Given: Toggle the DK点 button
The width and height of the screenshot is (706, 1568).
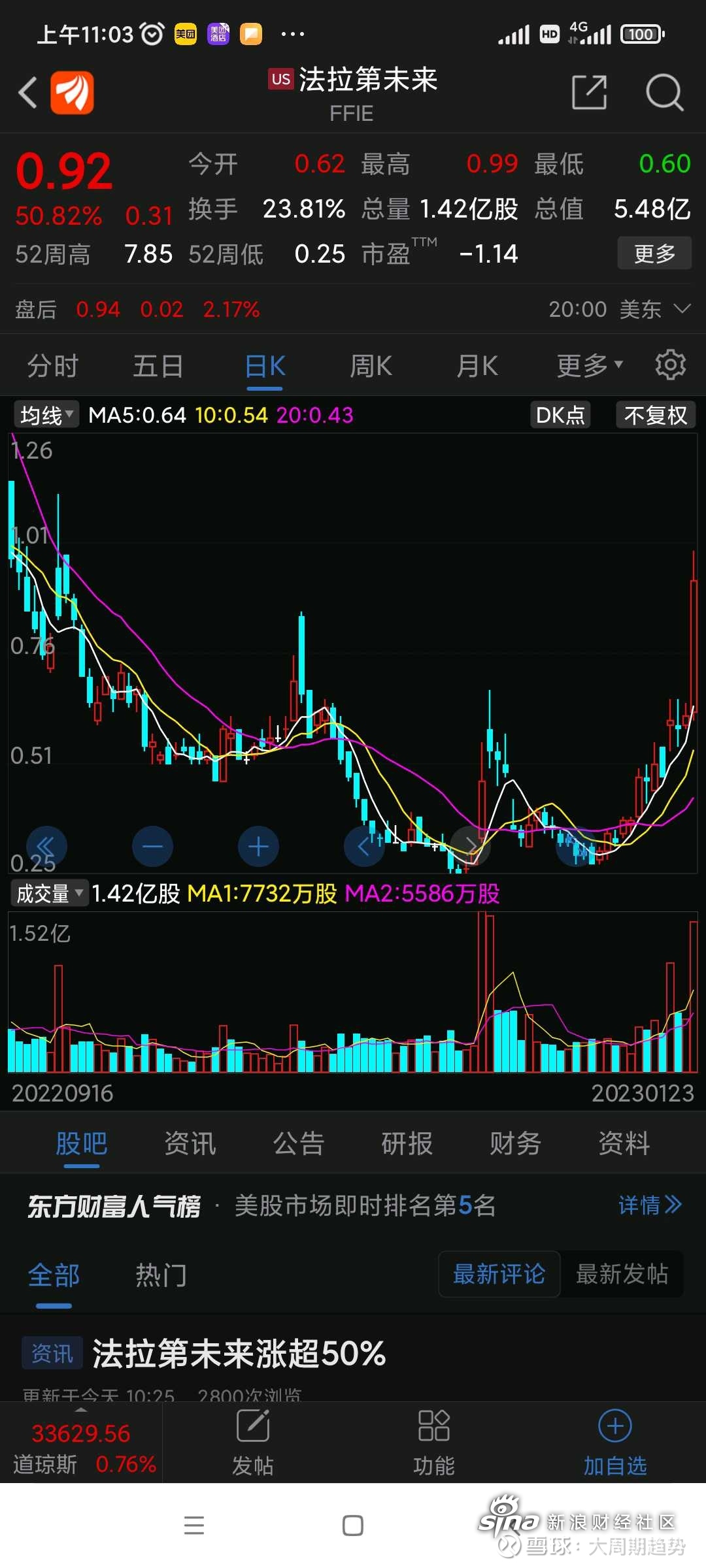Looking at the screenshot, I should pos(560,415).
